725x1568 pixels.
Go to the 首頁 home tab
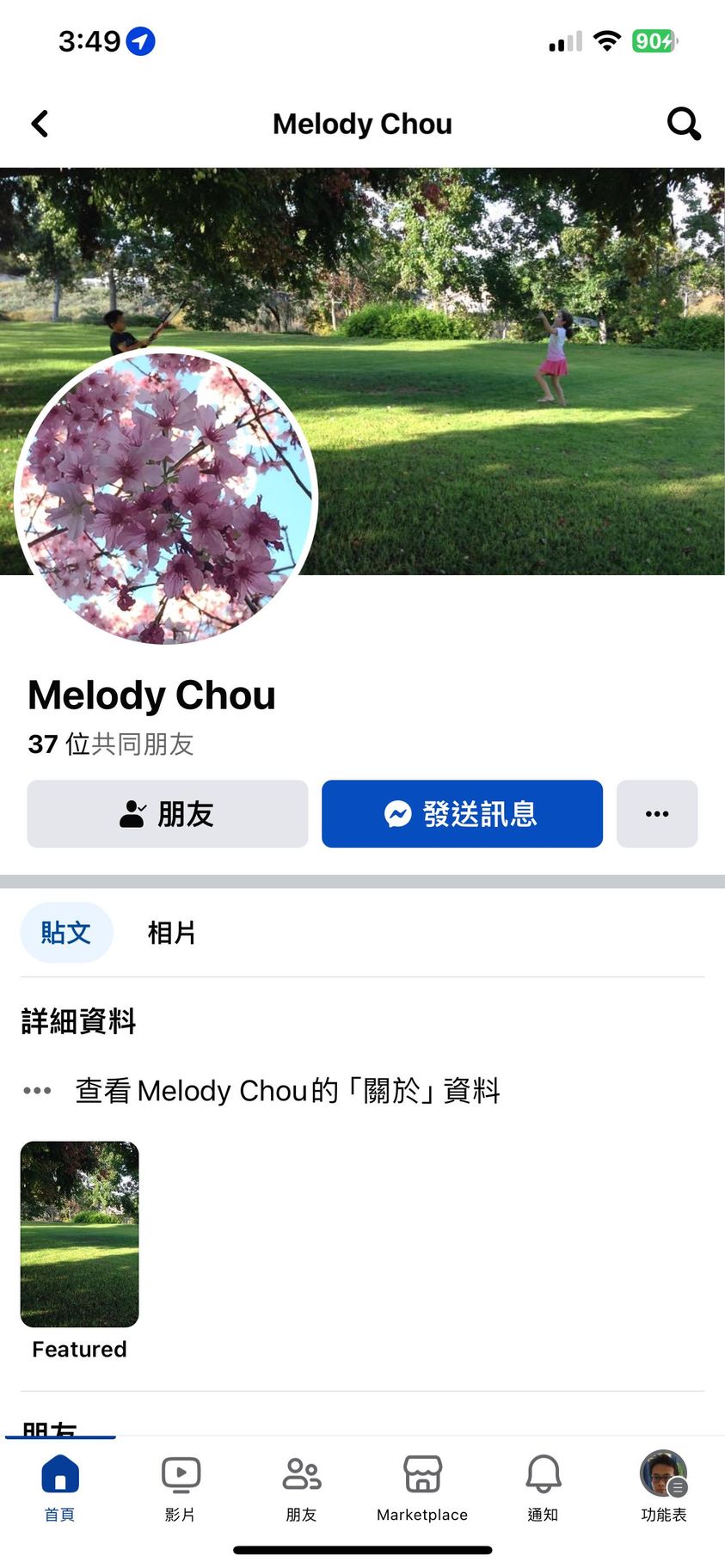59,1487
